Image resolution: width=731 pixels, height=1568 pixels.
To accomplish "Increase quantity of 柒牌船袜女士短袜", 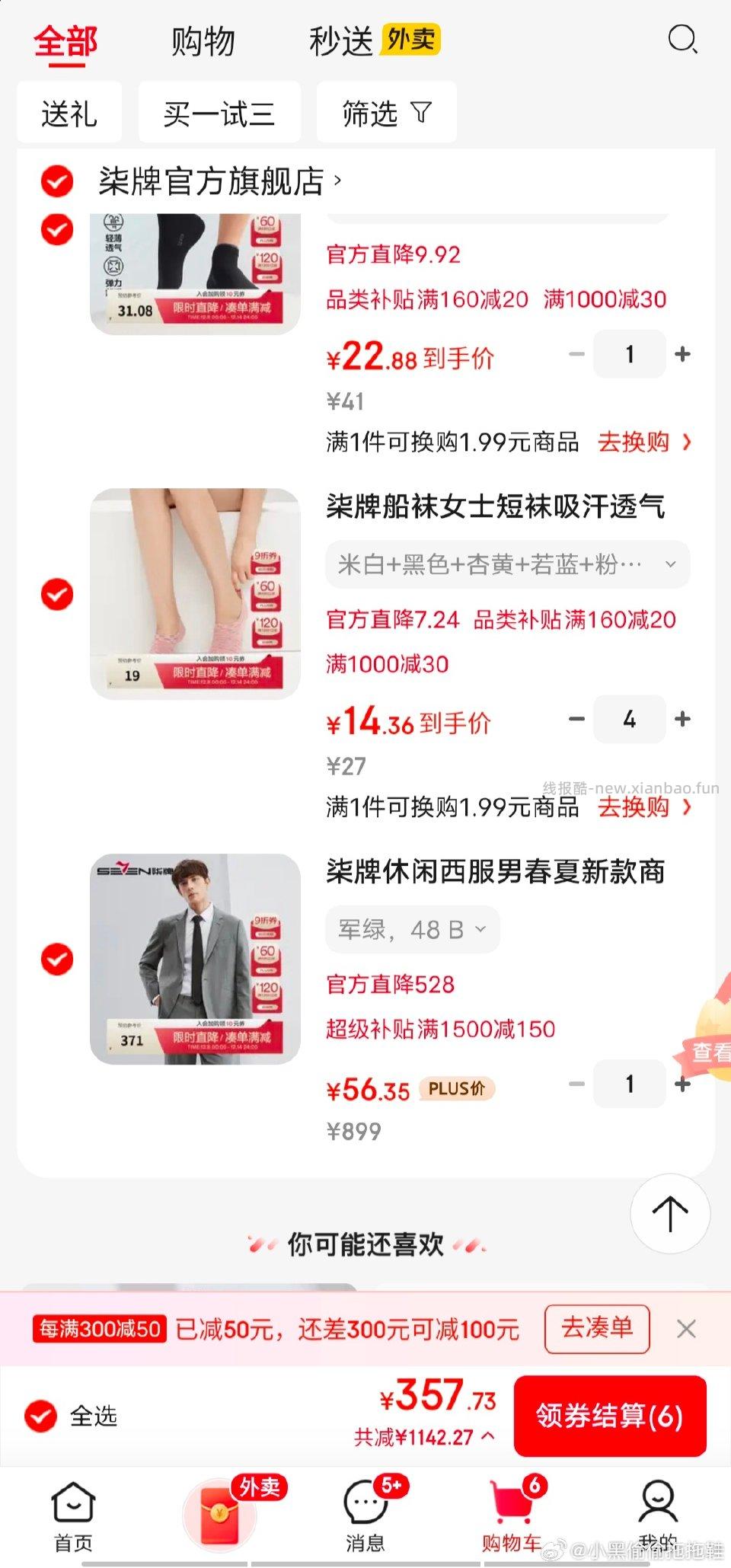I will pos(683,719).
